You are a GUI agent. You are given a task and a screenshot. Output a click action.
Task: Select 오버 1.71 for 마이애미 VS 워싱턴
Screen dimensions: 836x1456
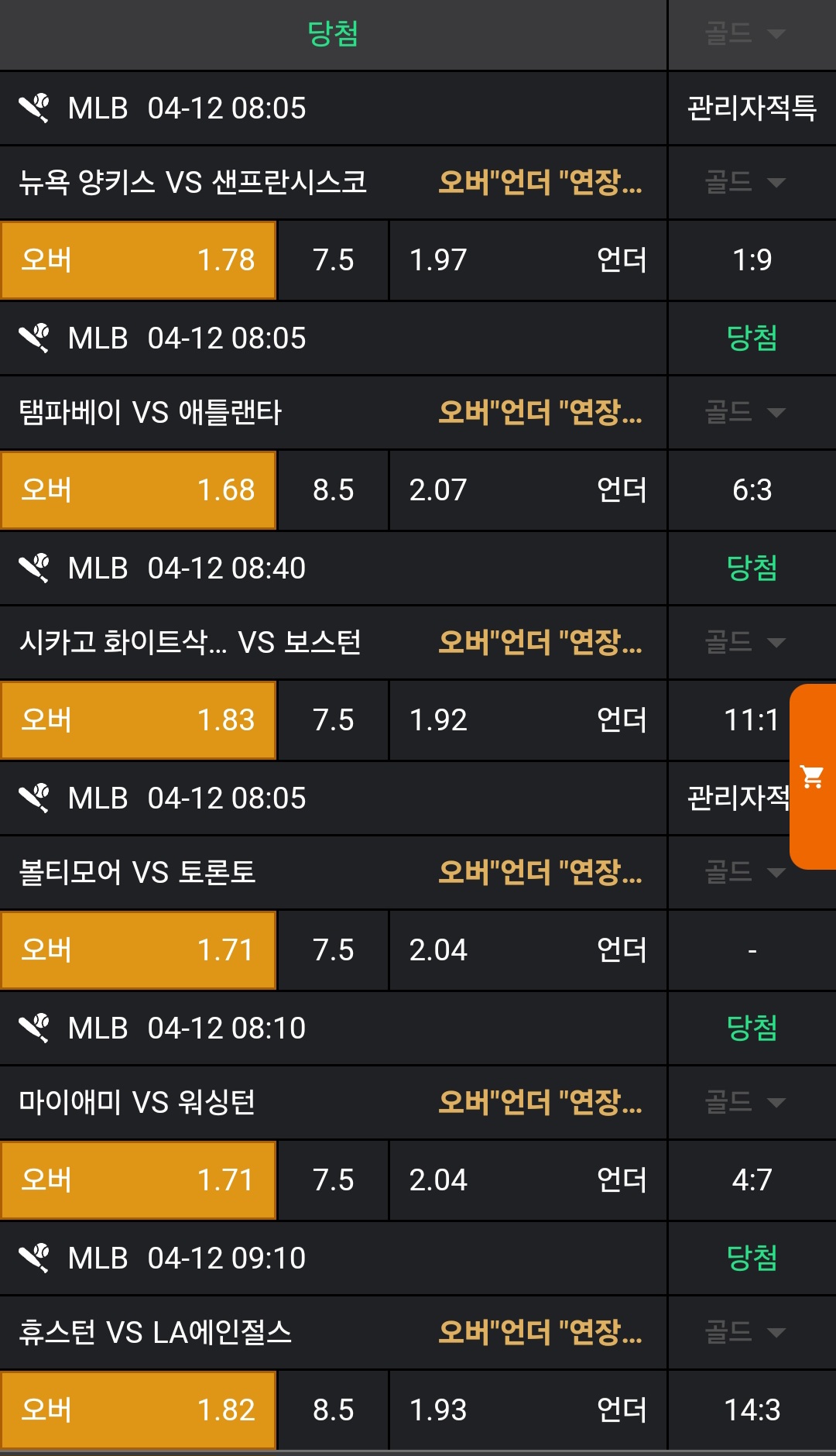(x=139, y=1180)
